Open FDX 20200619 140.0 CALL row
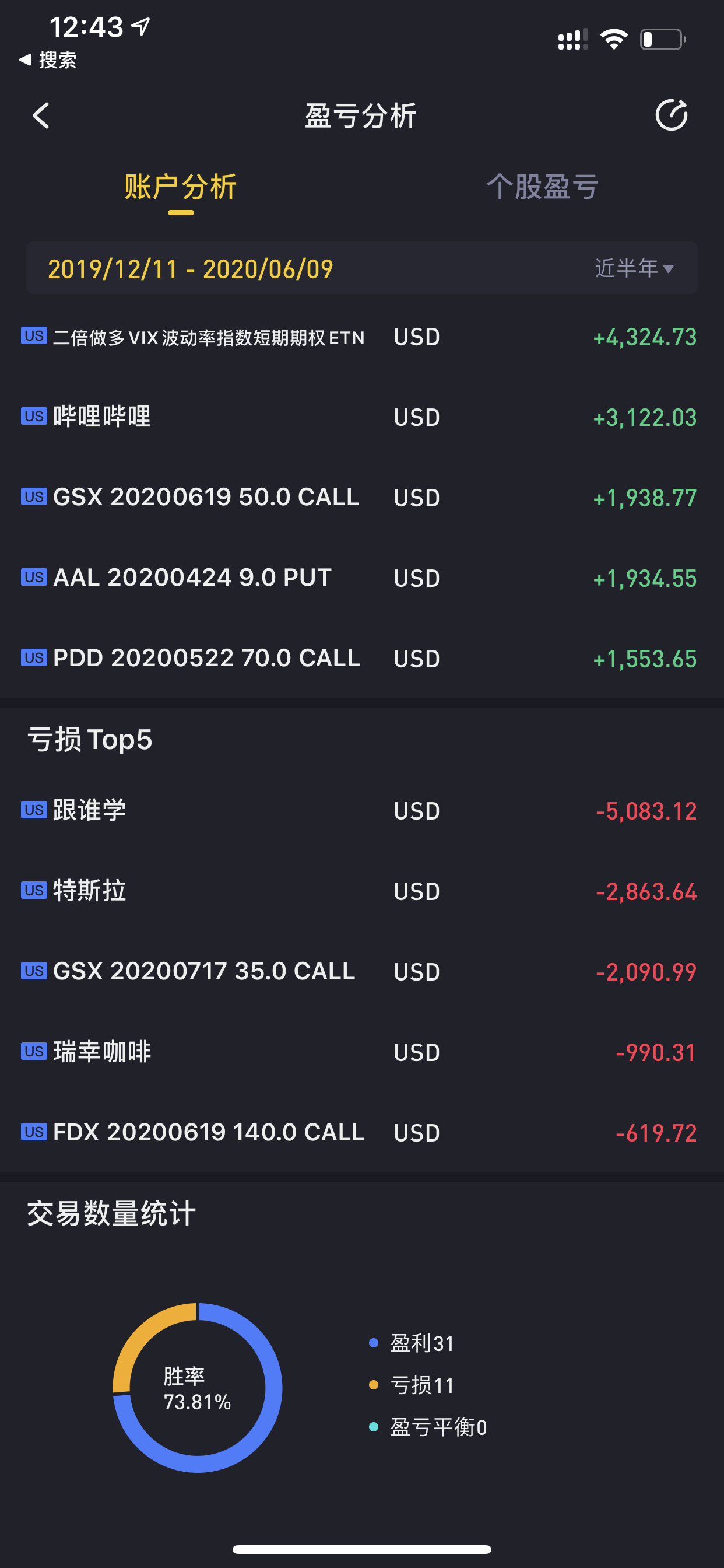The width and height of the screenshot is (724, 1568). (362, 1132)
